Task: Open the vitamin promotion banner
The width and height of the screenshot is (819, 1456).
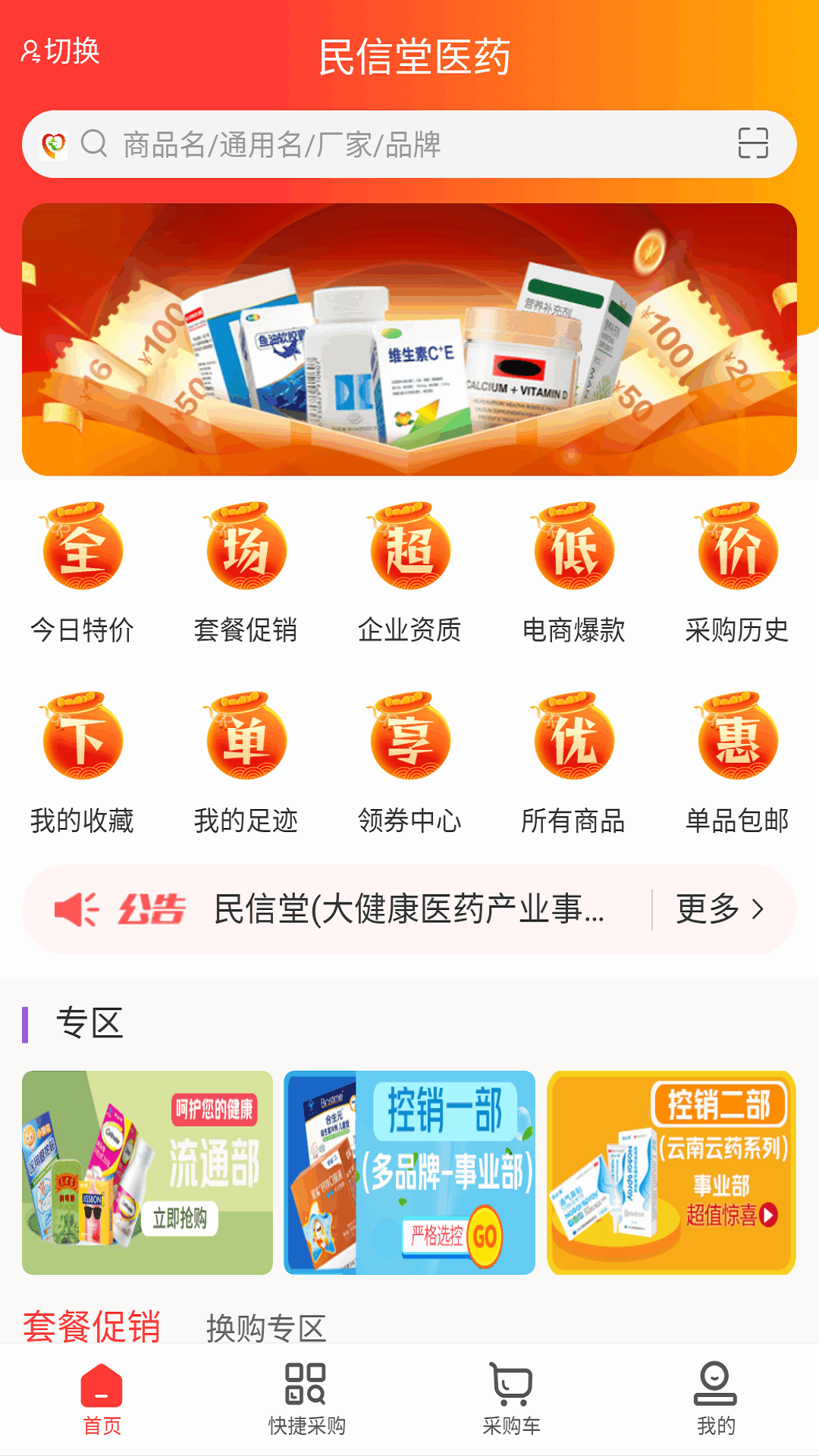Action: tap(409, 340)
